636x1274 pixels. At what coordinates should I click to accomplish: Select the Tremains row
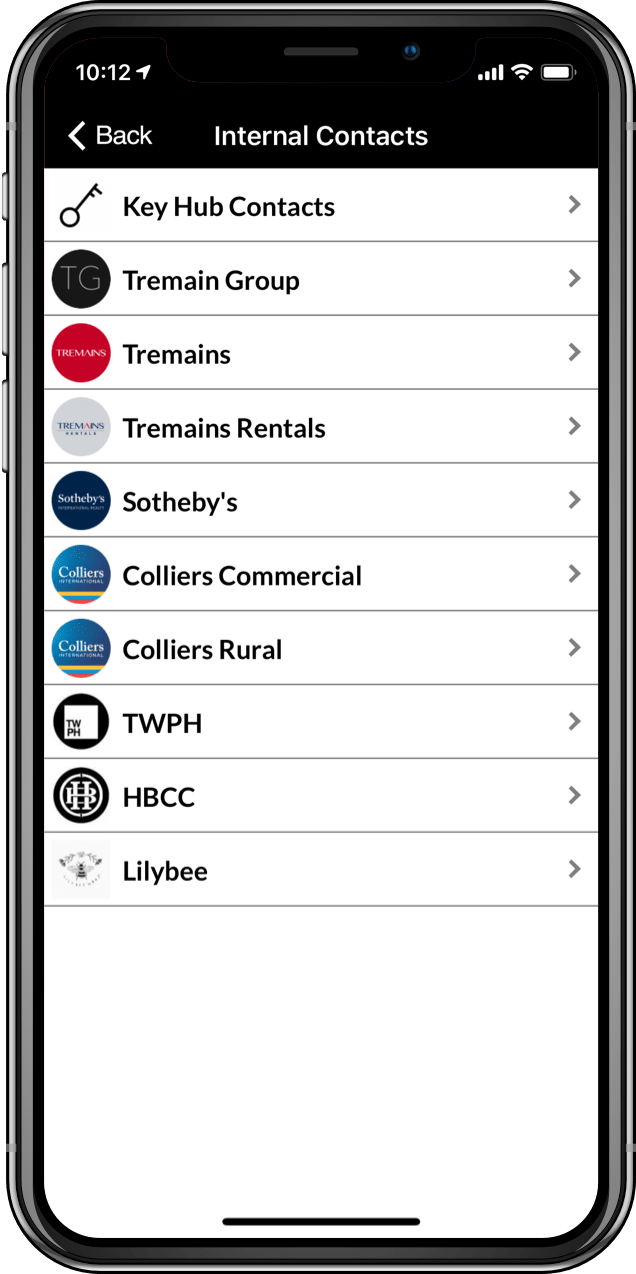321,353
